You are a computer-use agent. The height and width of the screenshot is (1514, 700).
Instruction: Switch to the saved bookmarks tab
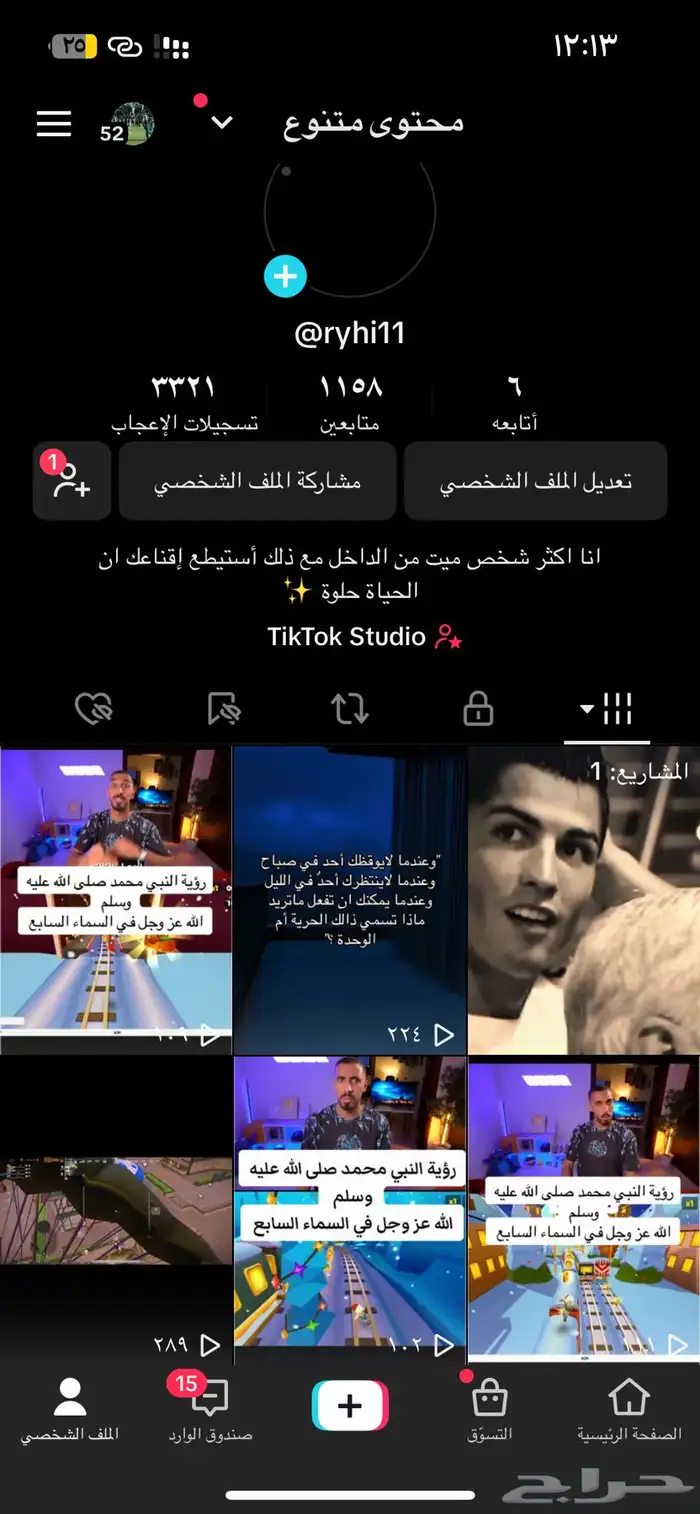pyautogui.click(x=224, y=709)
